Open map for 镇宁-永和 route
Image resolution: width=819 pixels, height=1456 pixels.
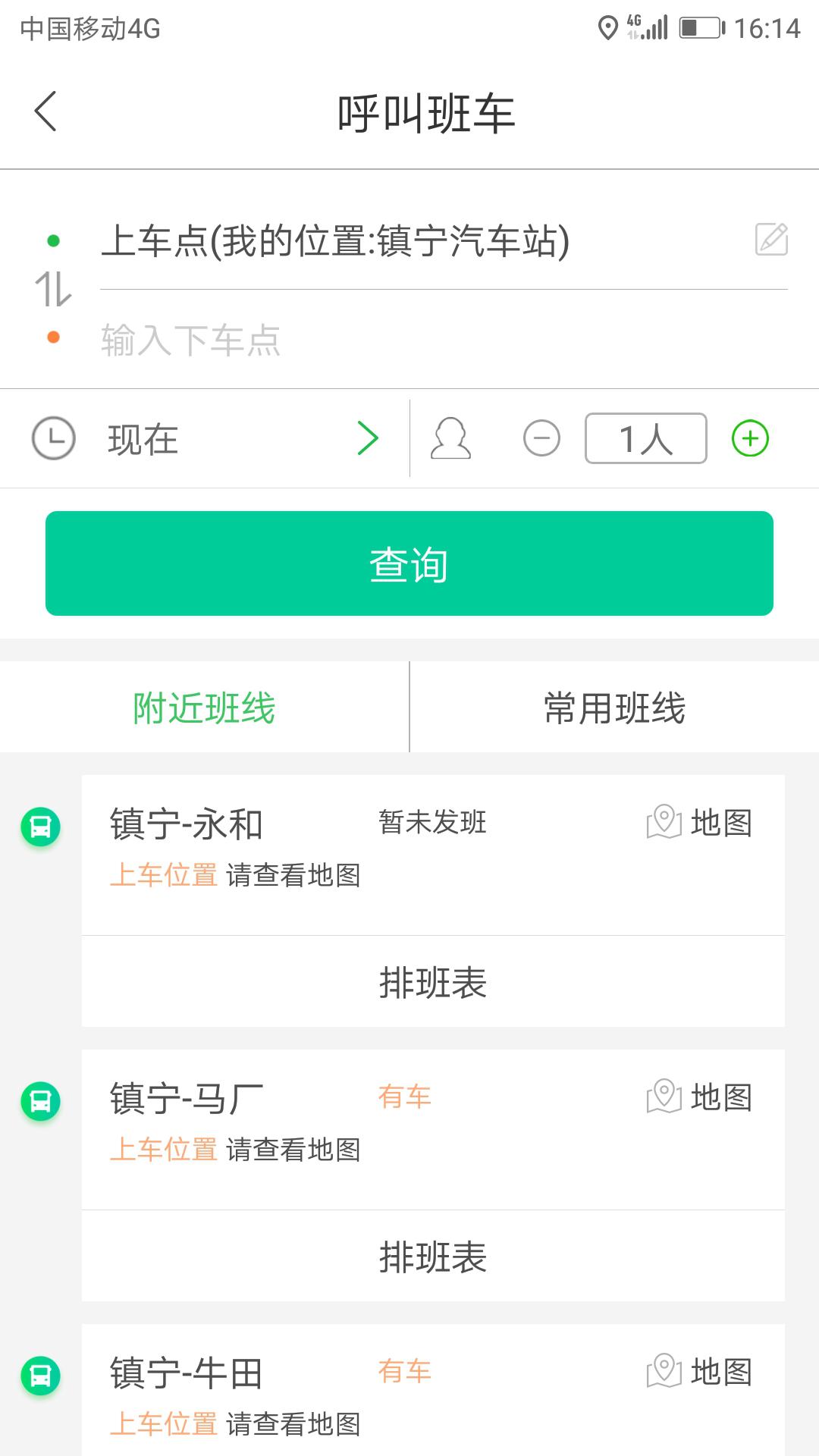(699, 823)
